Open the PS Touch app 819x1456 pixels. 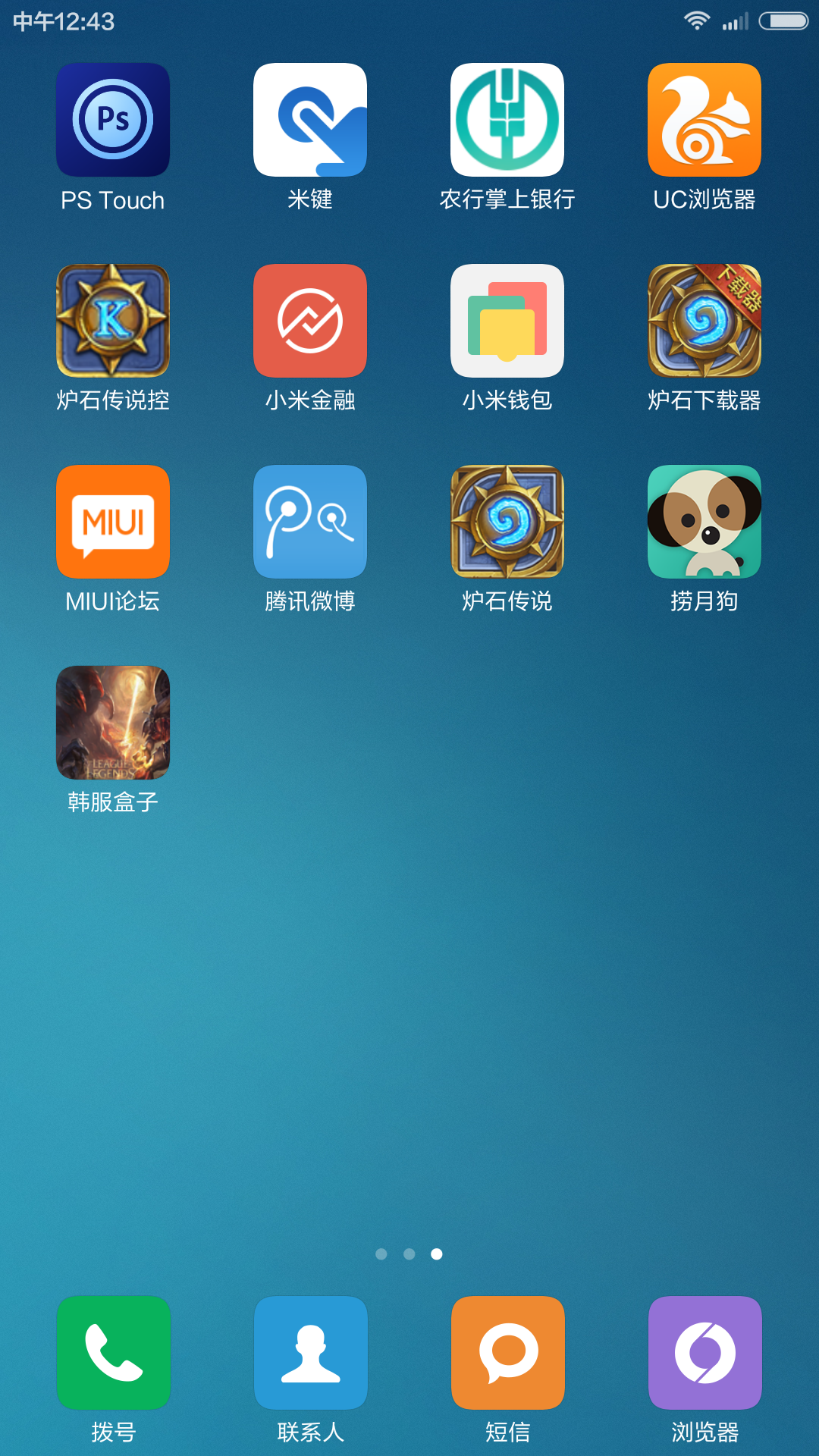[x=113, y=120]
